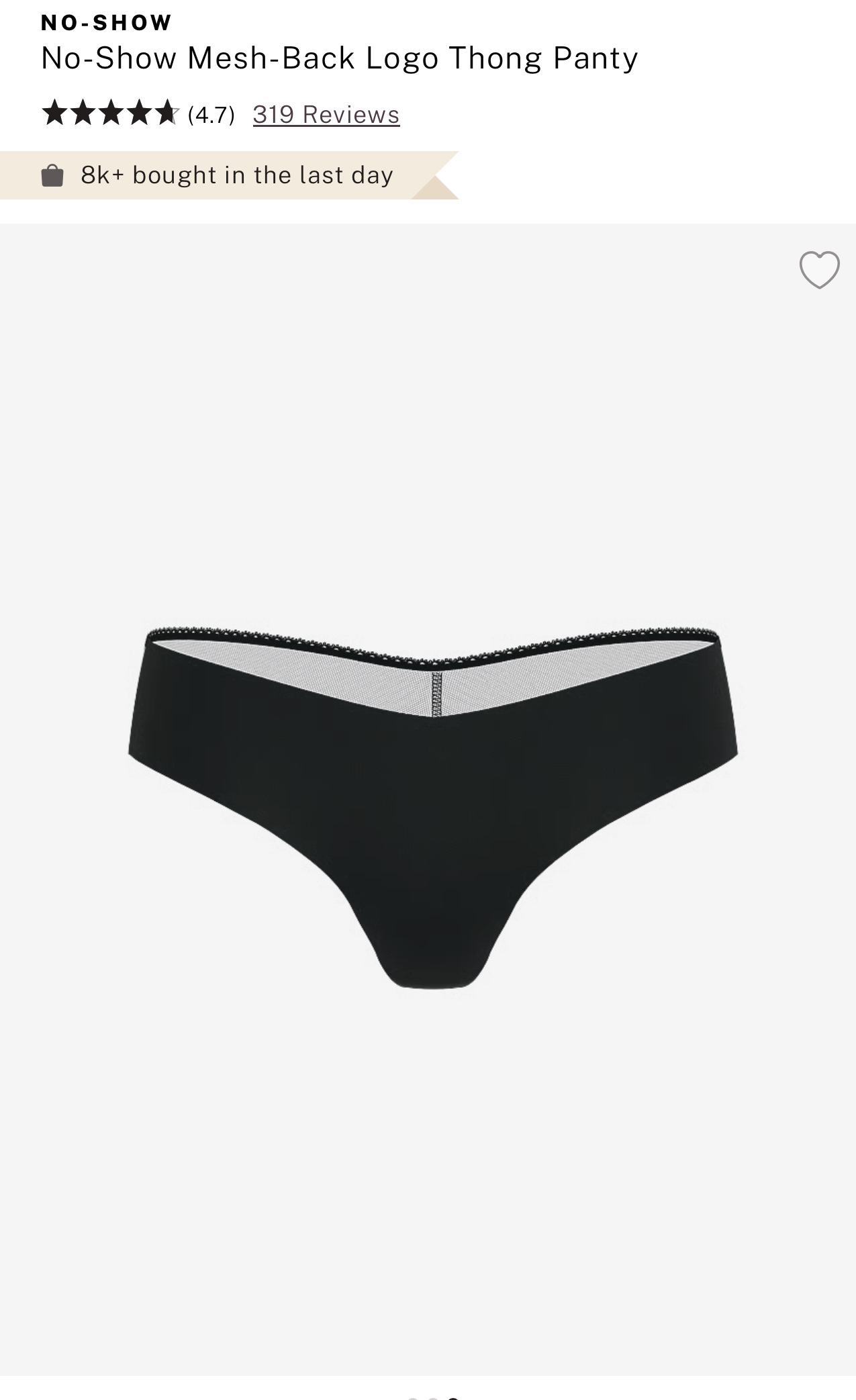Add product to wishlist with heart icon
This screenshot has width=856, height=1400.
819,270
